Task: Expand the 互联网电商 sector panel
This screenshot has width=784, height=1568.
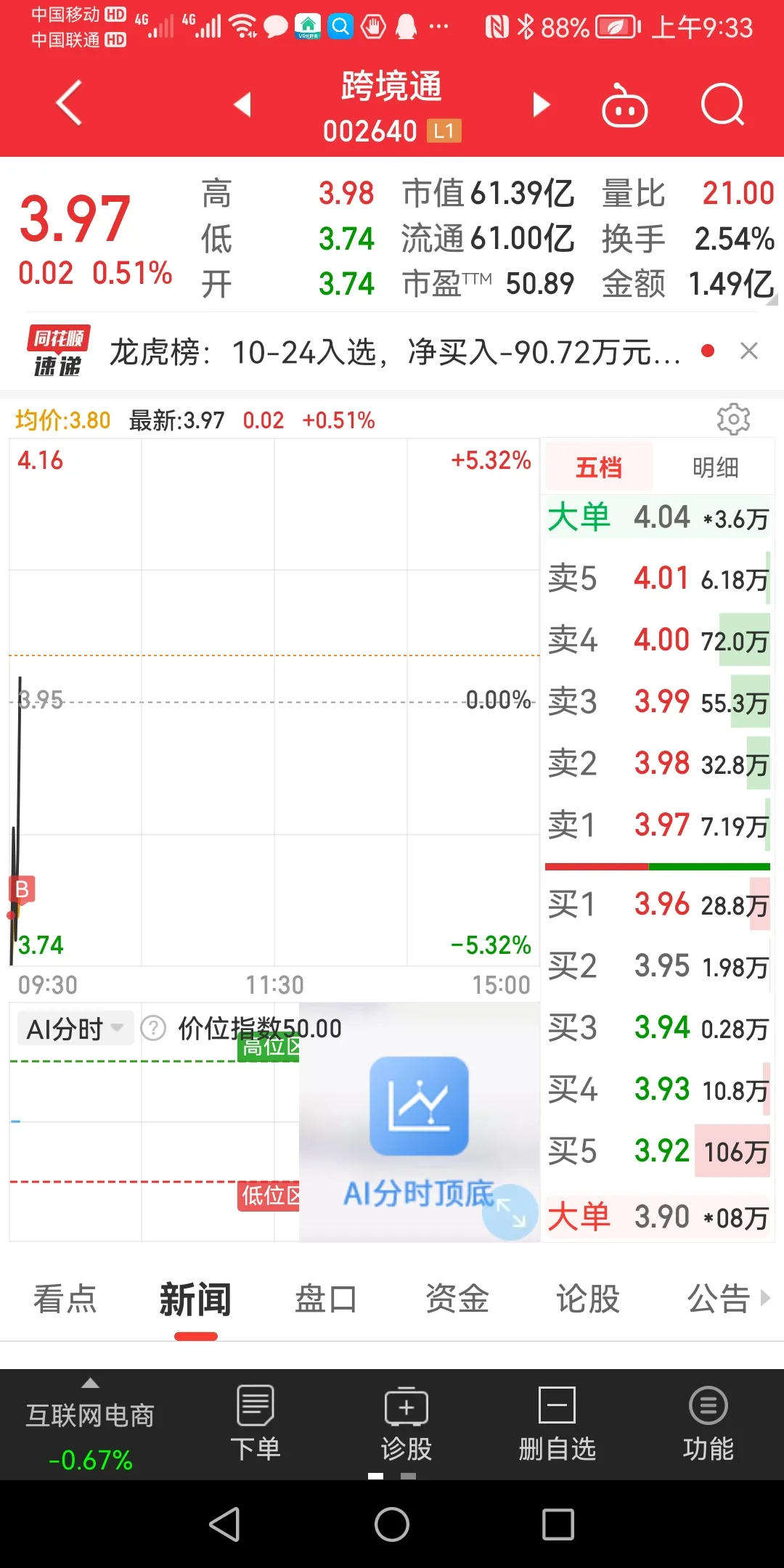Action: (x=90, y=1426)
